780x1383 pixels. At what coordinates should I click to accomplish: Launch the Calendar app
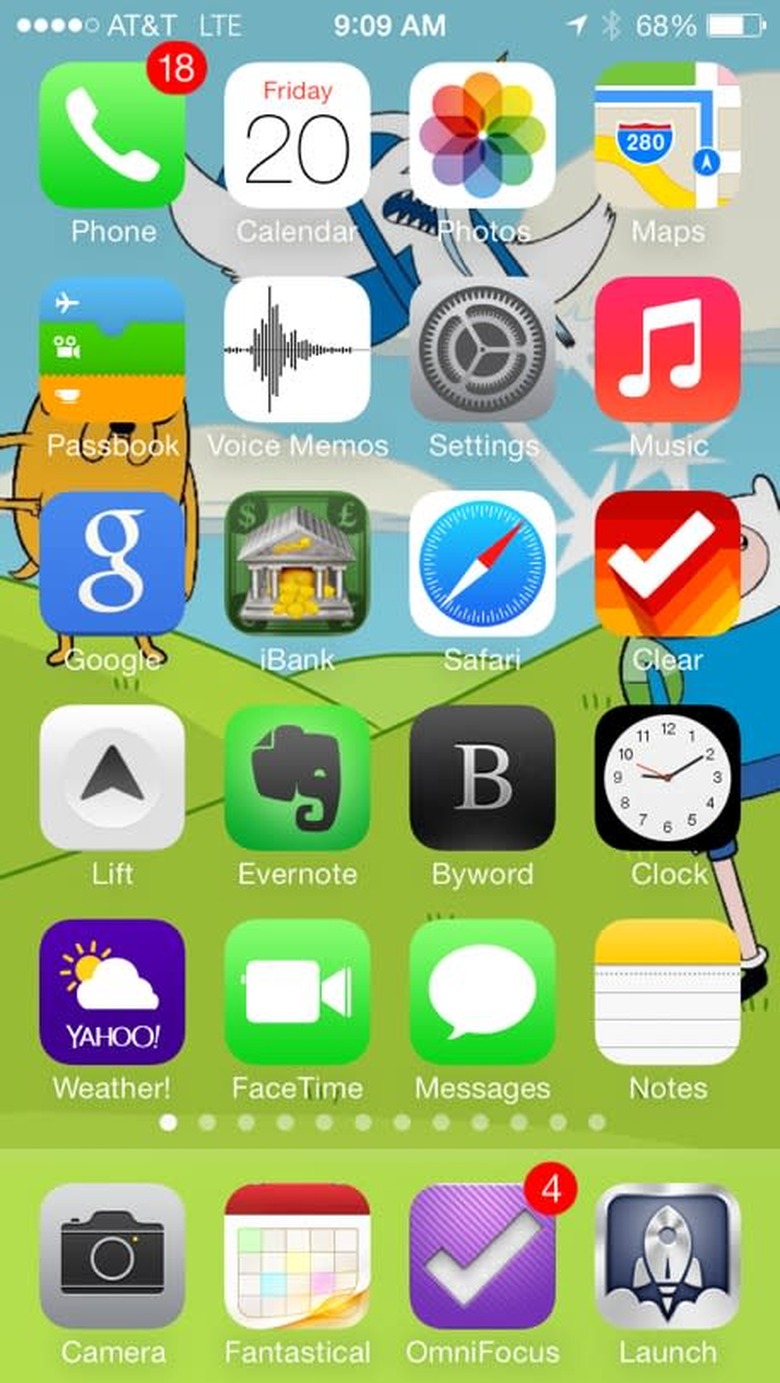(x=297, y=135)
